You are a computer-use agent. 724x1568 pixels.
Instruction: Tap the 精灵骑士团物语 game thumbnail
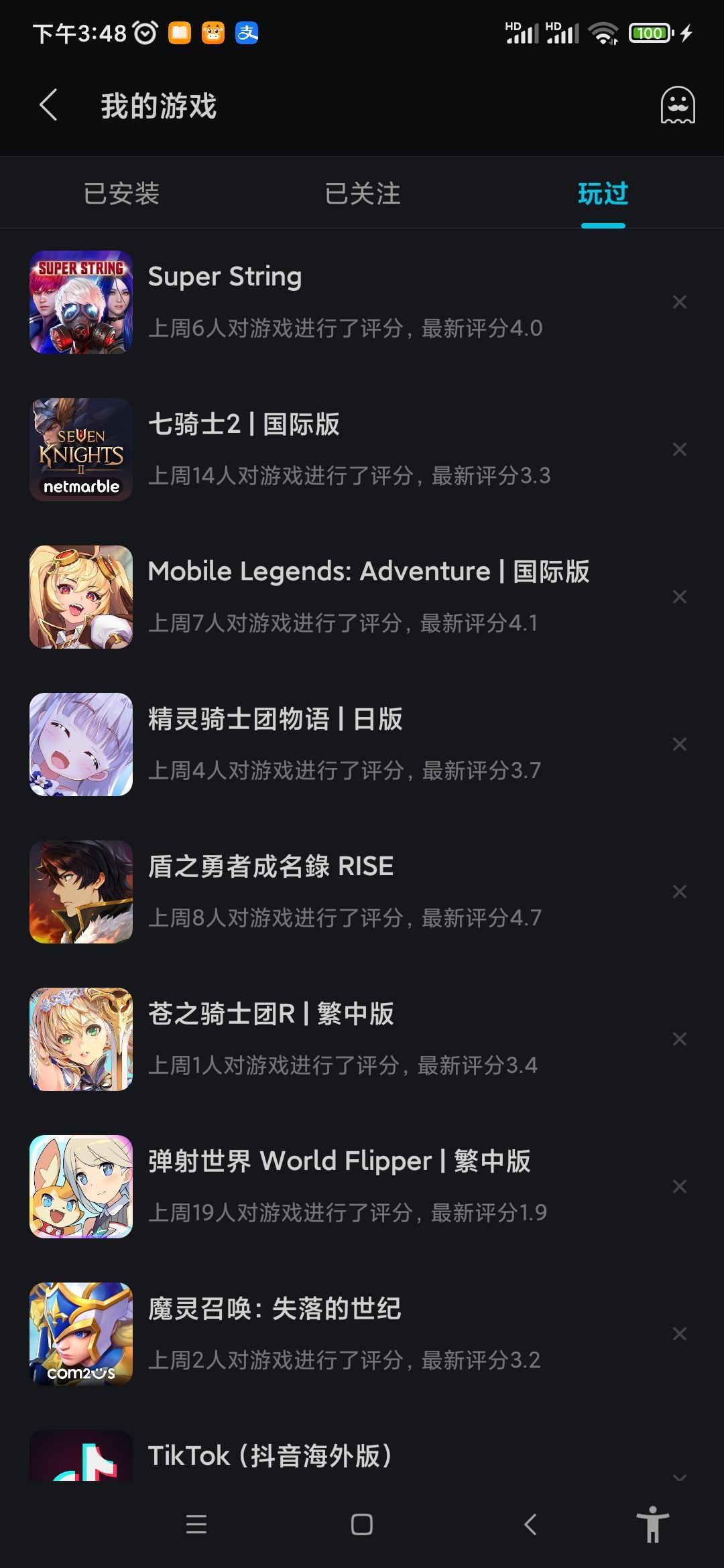tap(80, 744)
